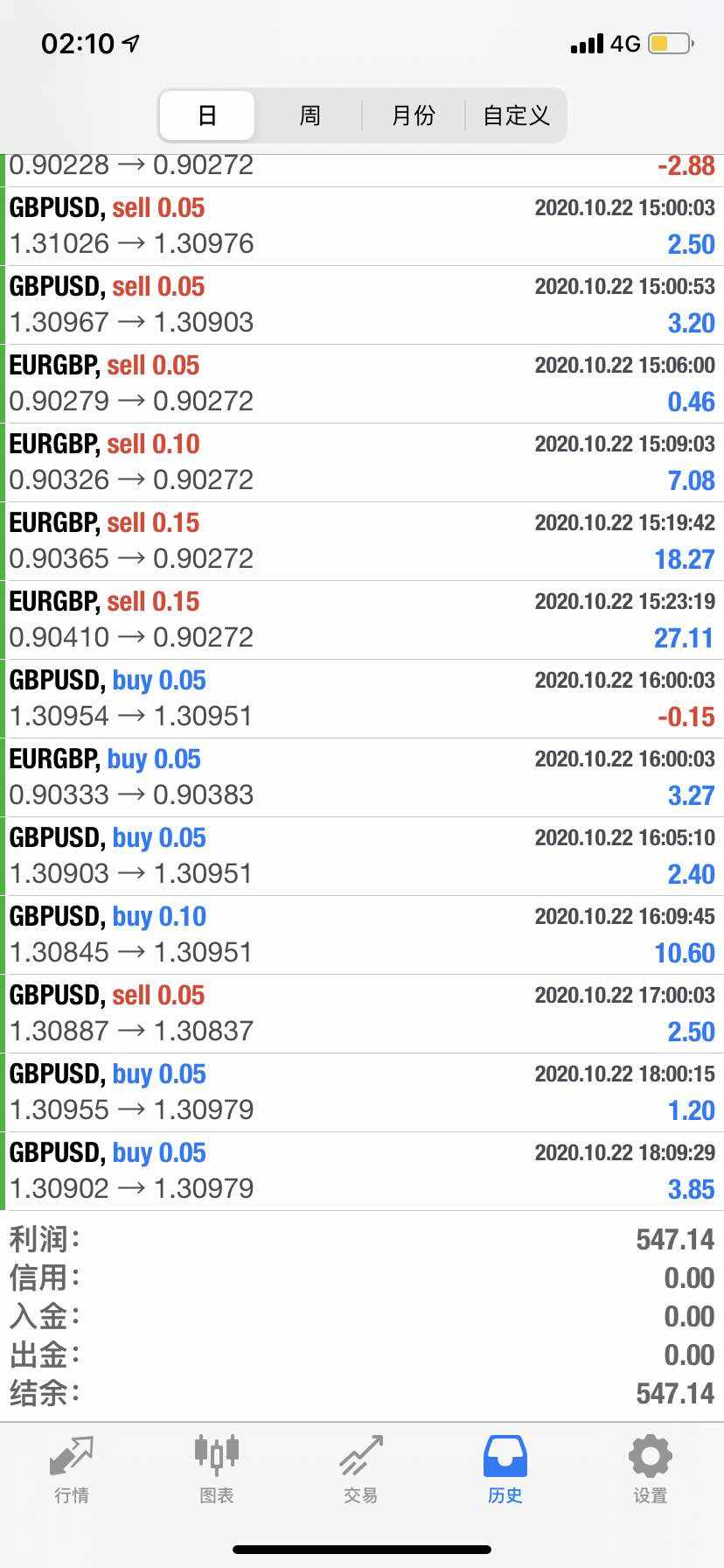This screenshot has width=724, height=1568.
Task: Open the 历史 history tab
Action: pos(505,1469)
